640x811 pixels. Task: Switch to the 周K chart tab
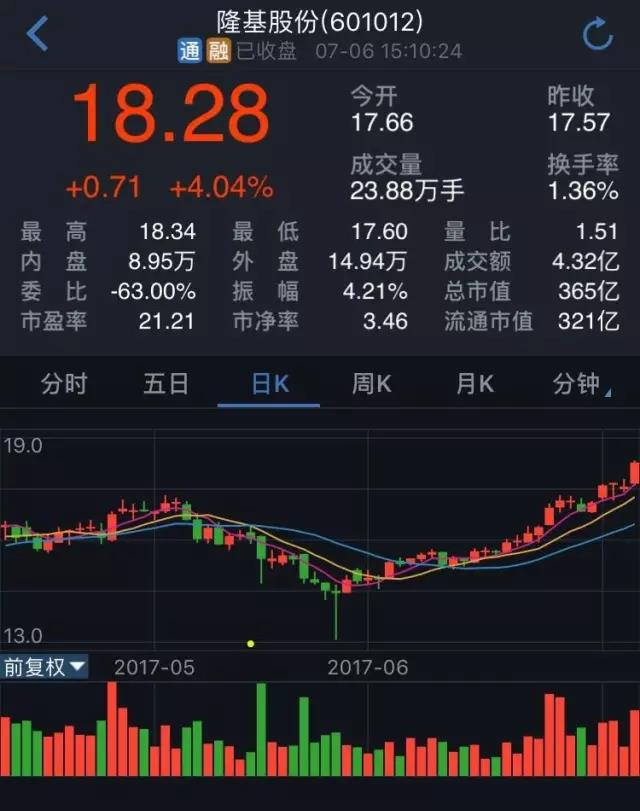371,383
